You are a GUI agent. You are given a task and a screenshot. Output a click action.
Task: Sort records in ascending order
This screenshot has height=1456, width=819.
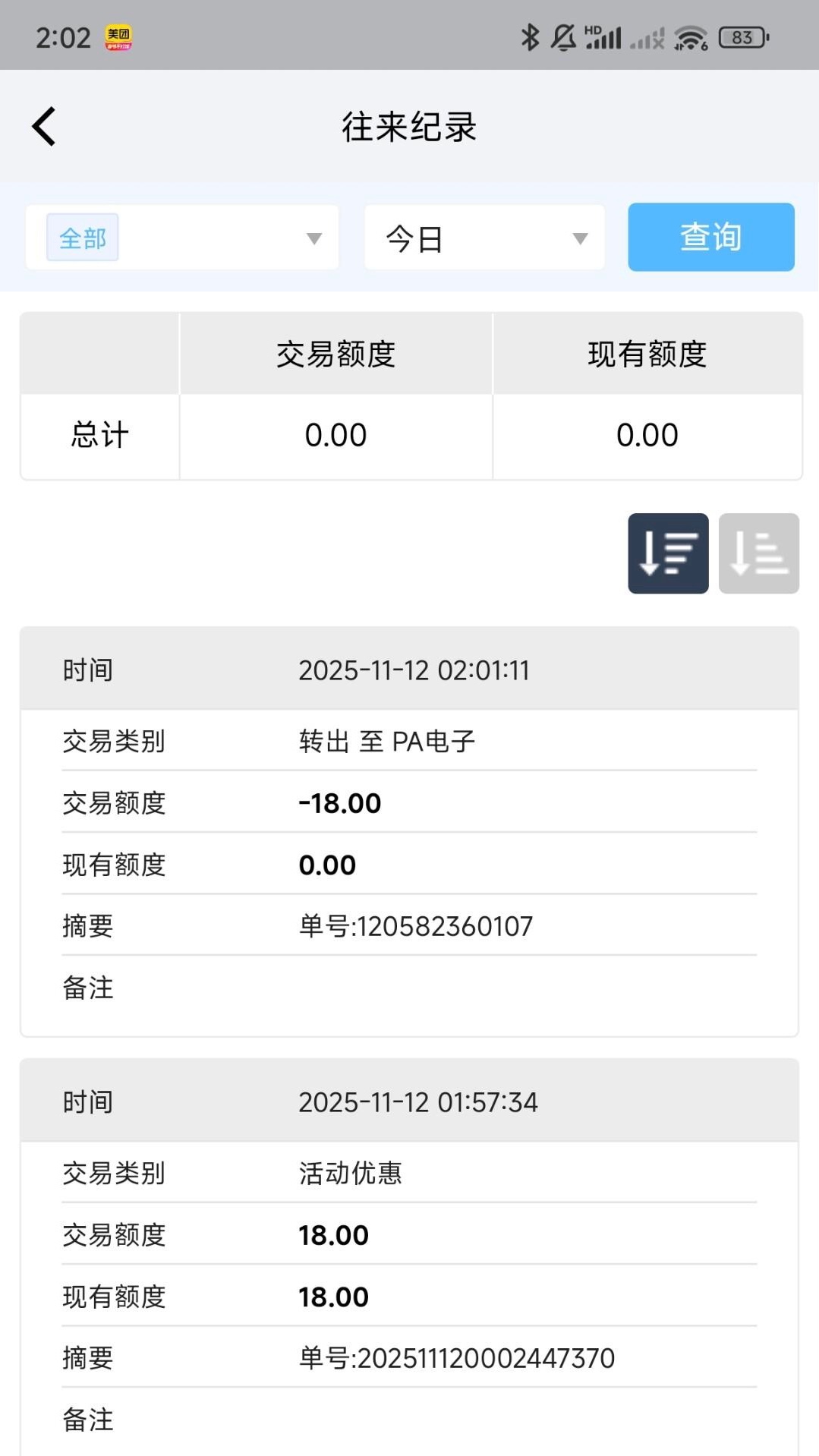(758, 553)
